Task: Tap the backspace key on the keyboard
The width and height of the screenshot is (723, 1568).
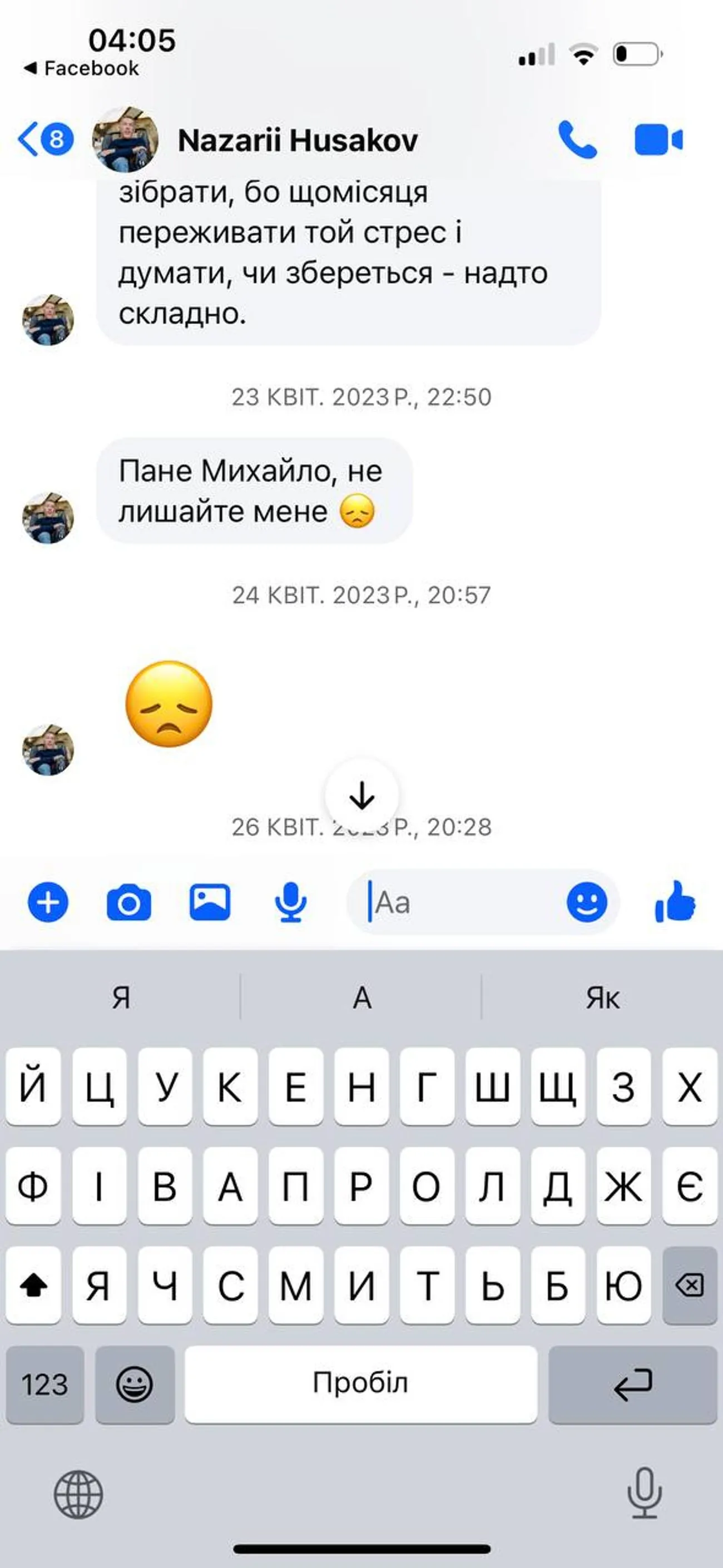Action: coord(689,1285)
